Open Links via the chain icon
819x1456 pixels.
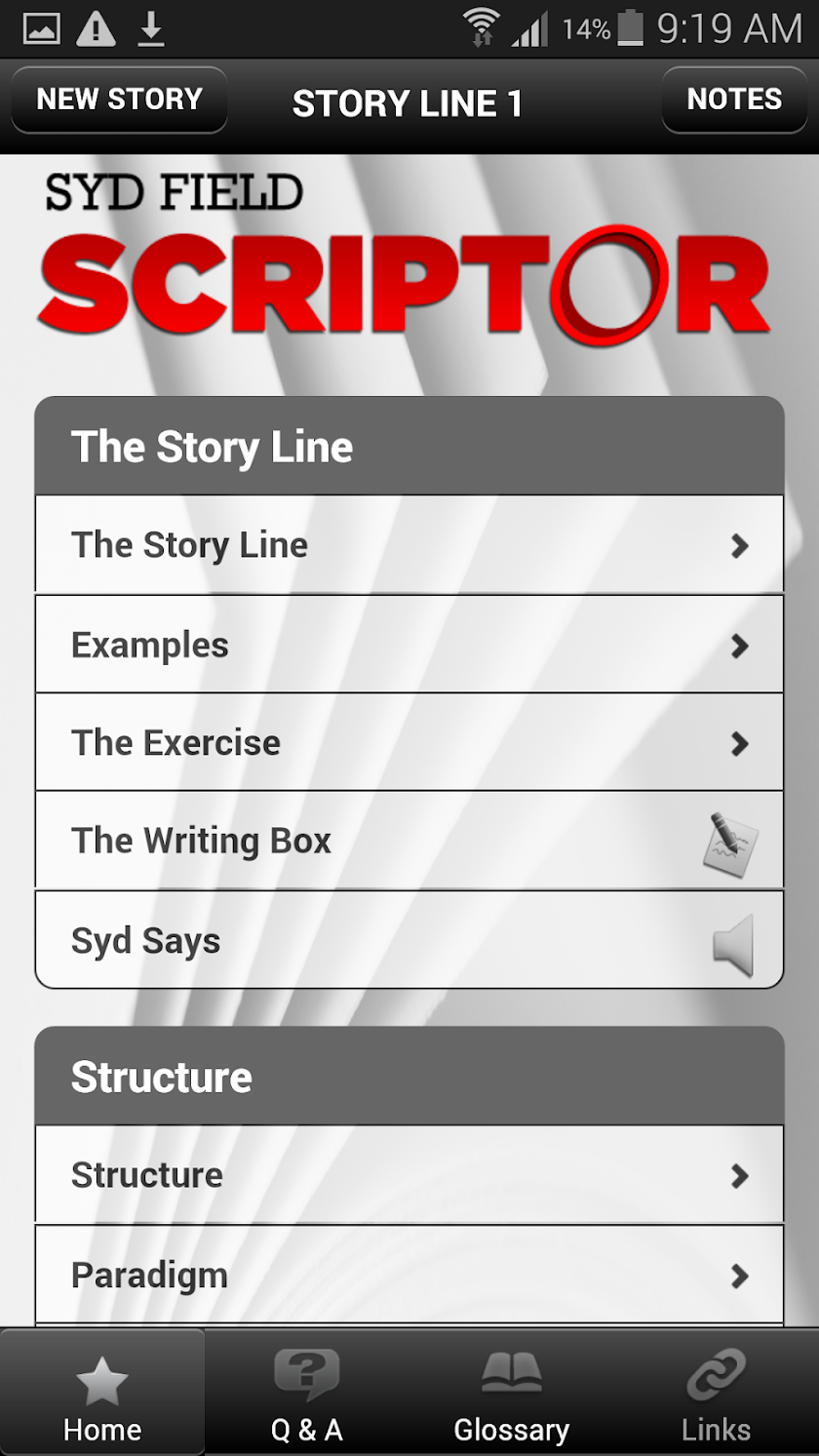(x=716, y=1375)
